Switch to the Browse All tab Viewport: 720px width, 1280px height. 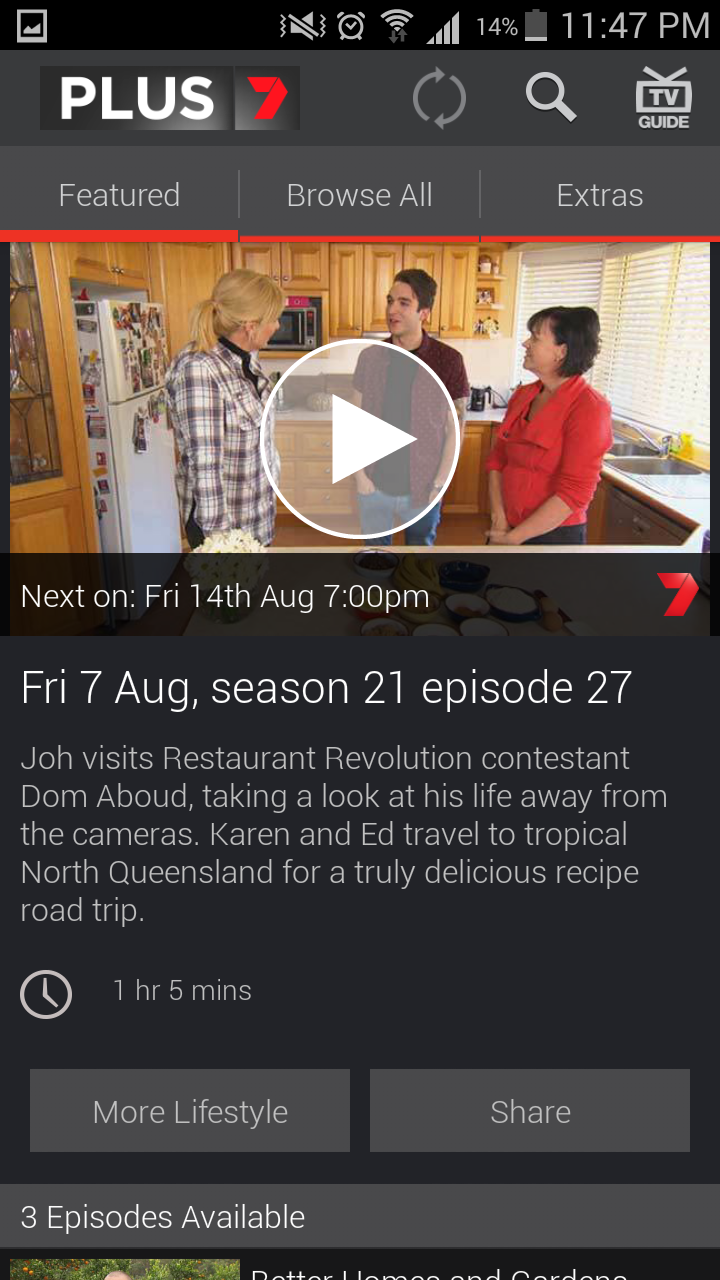tap(359, 195)
